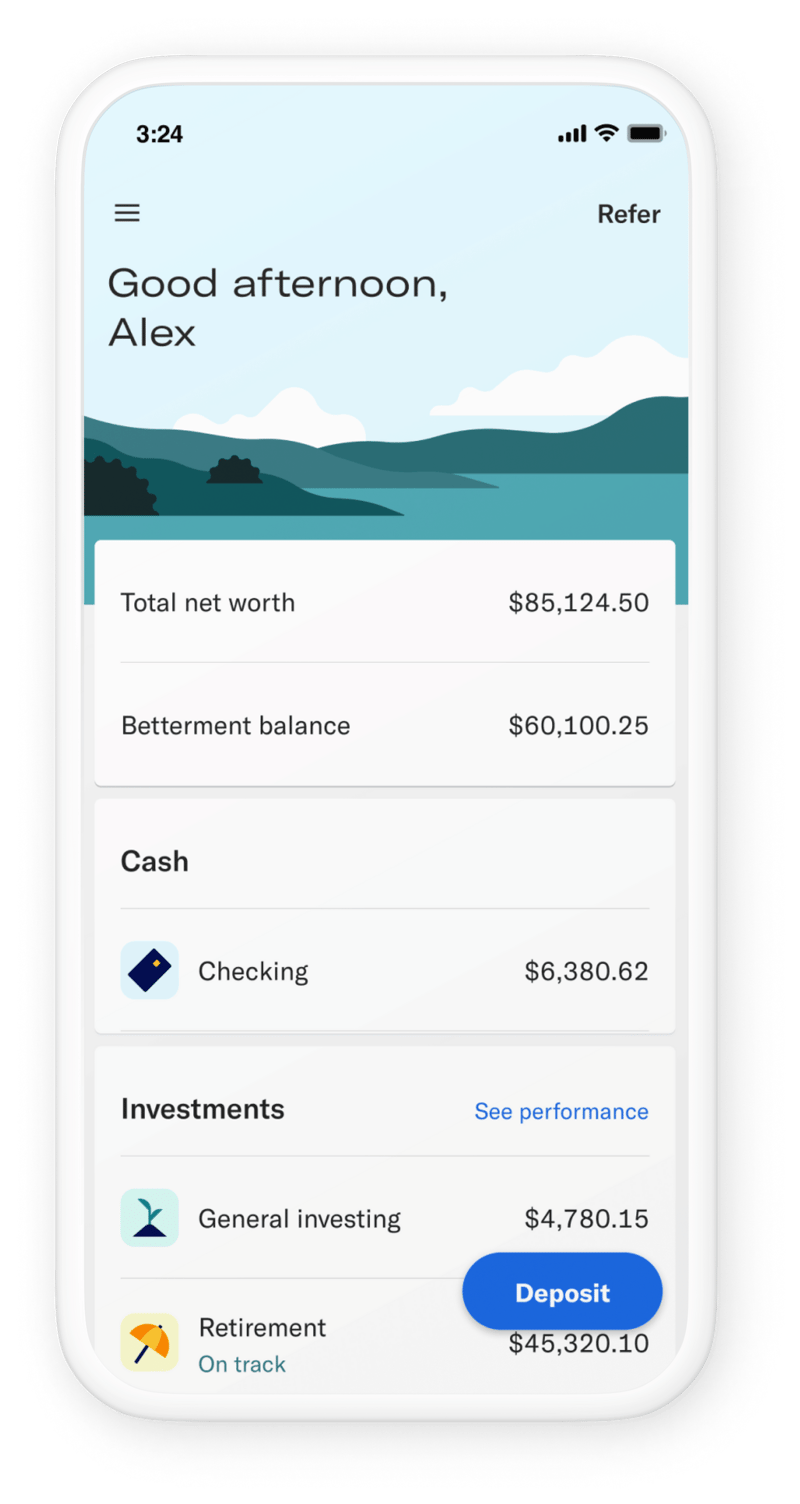Open Total net worth details
The image size is (800, 1504).
click(x=384, y=603)
